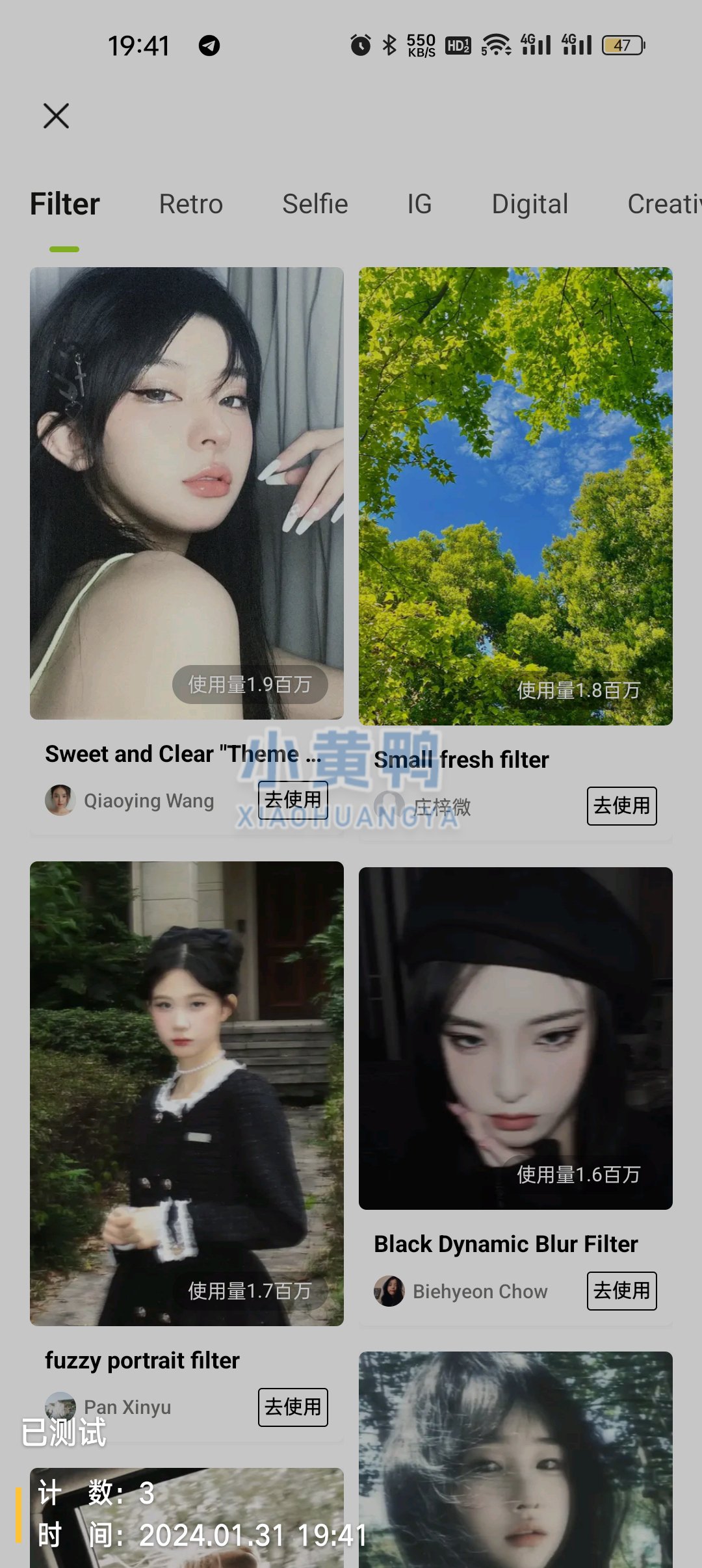Open the Small fresh filter card
Screen dimensions: 702x1568
coord(515,496)
